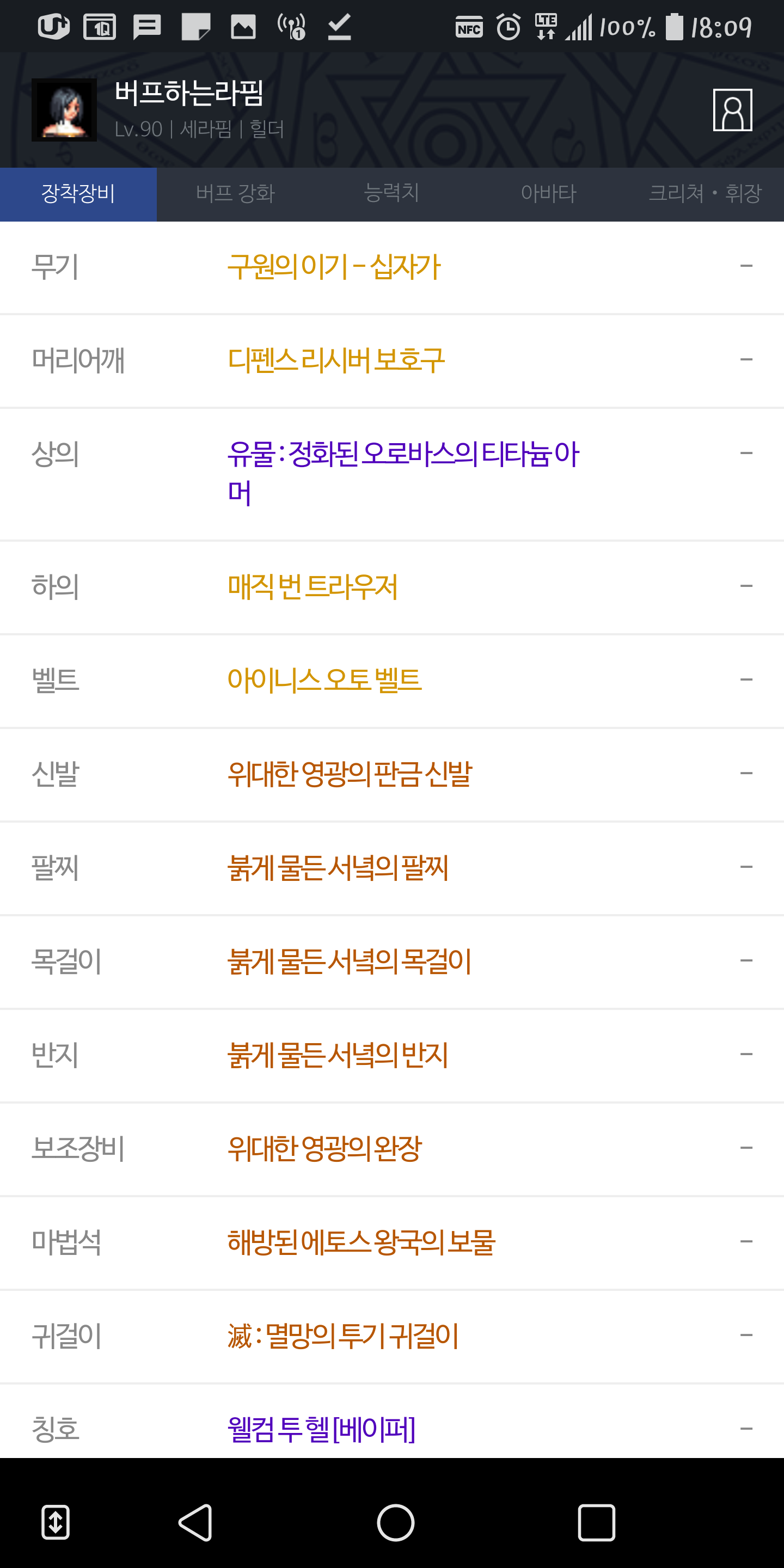Open weapon item 구원의 이기 - 십자가
This screenshot has height=1568, width=784.
tap(334, 267)
